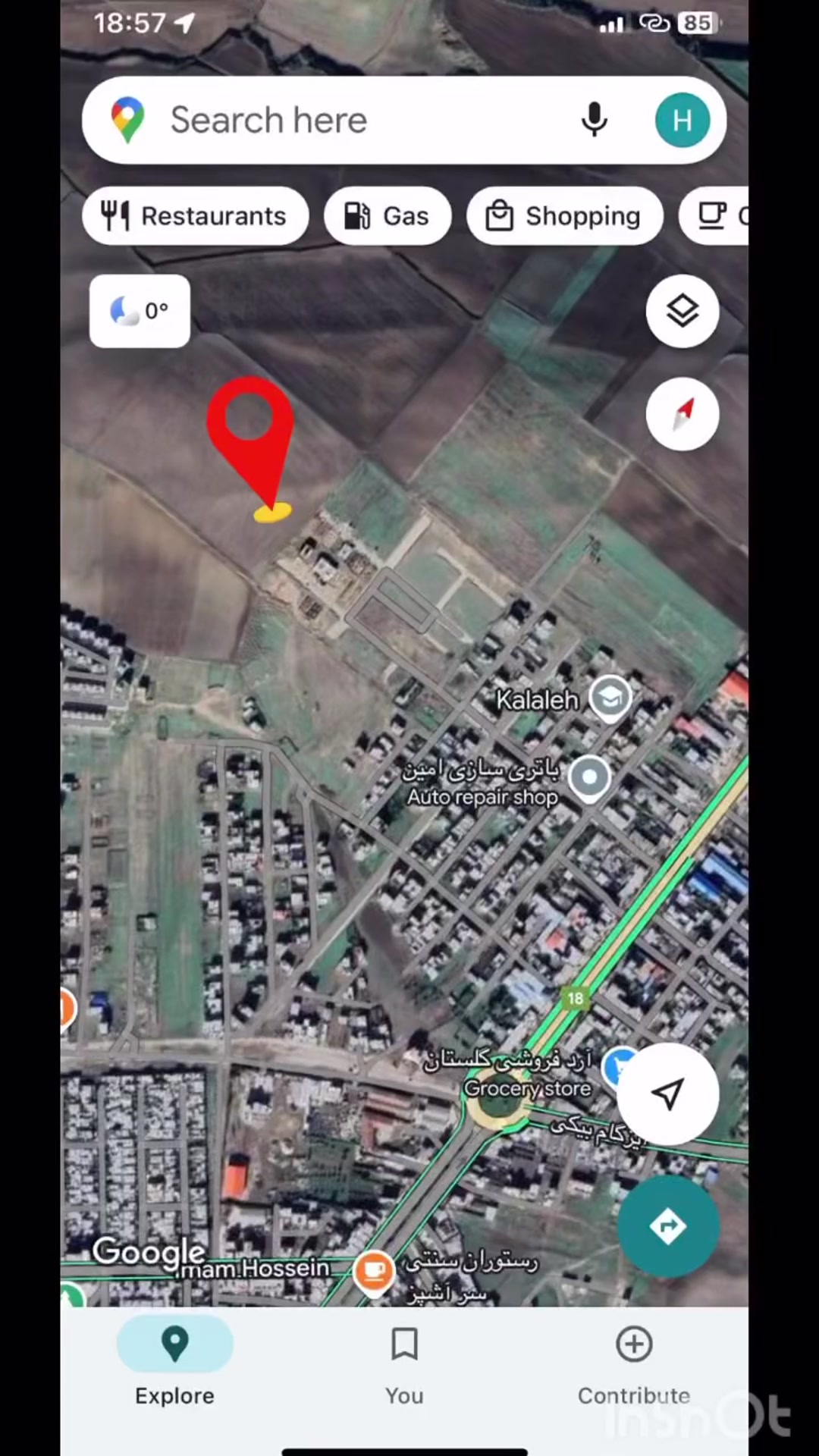This screenshot has width=819, height=1456.
Task: Open the Auto repair shop marker
Action: pos(590,777)
